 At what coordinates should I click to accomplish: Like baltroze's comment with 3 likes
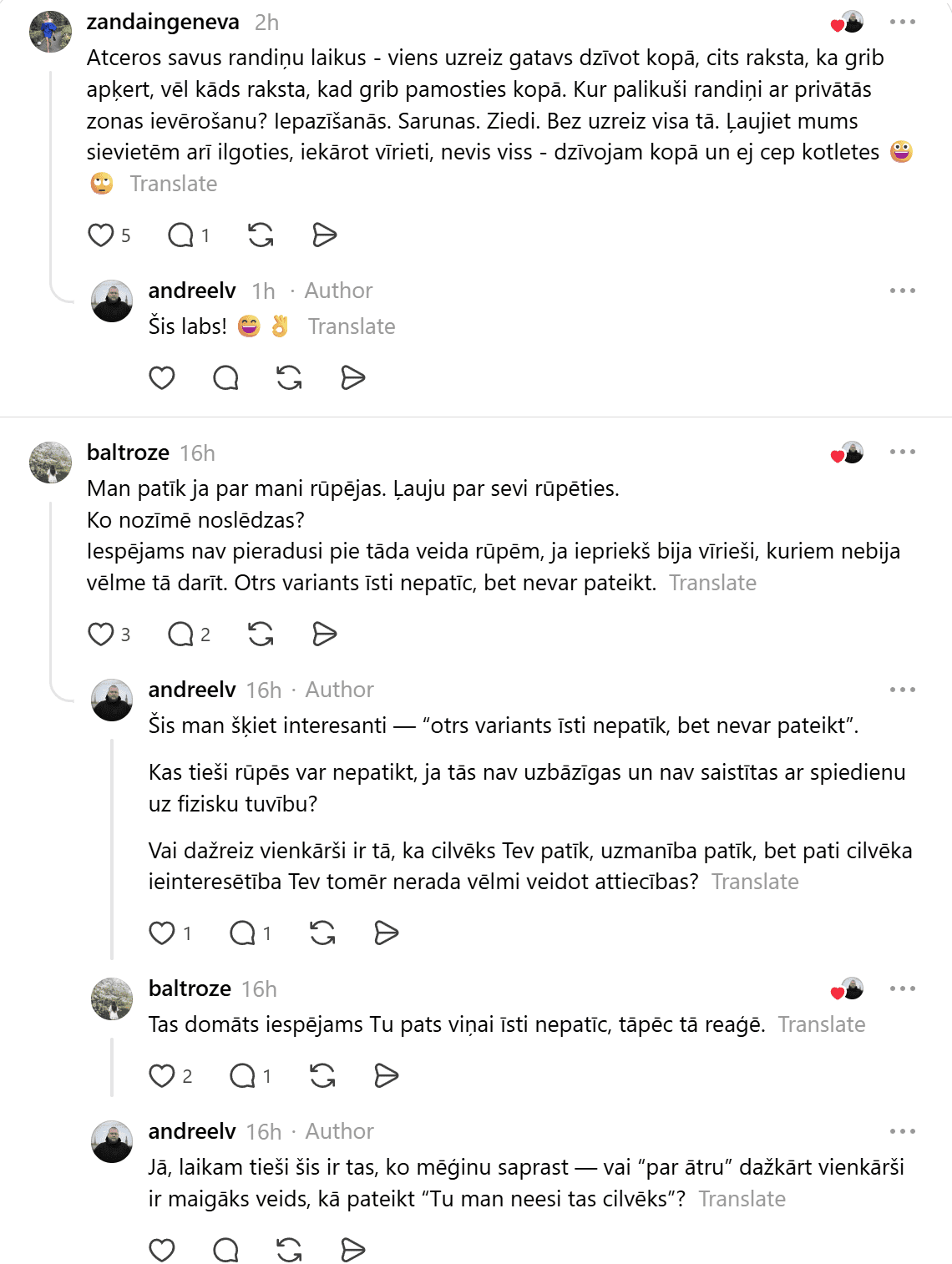coord(101,635)
